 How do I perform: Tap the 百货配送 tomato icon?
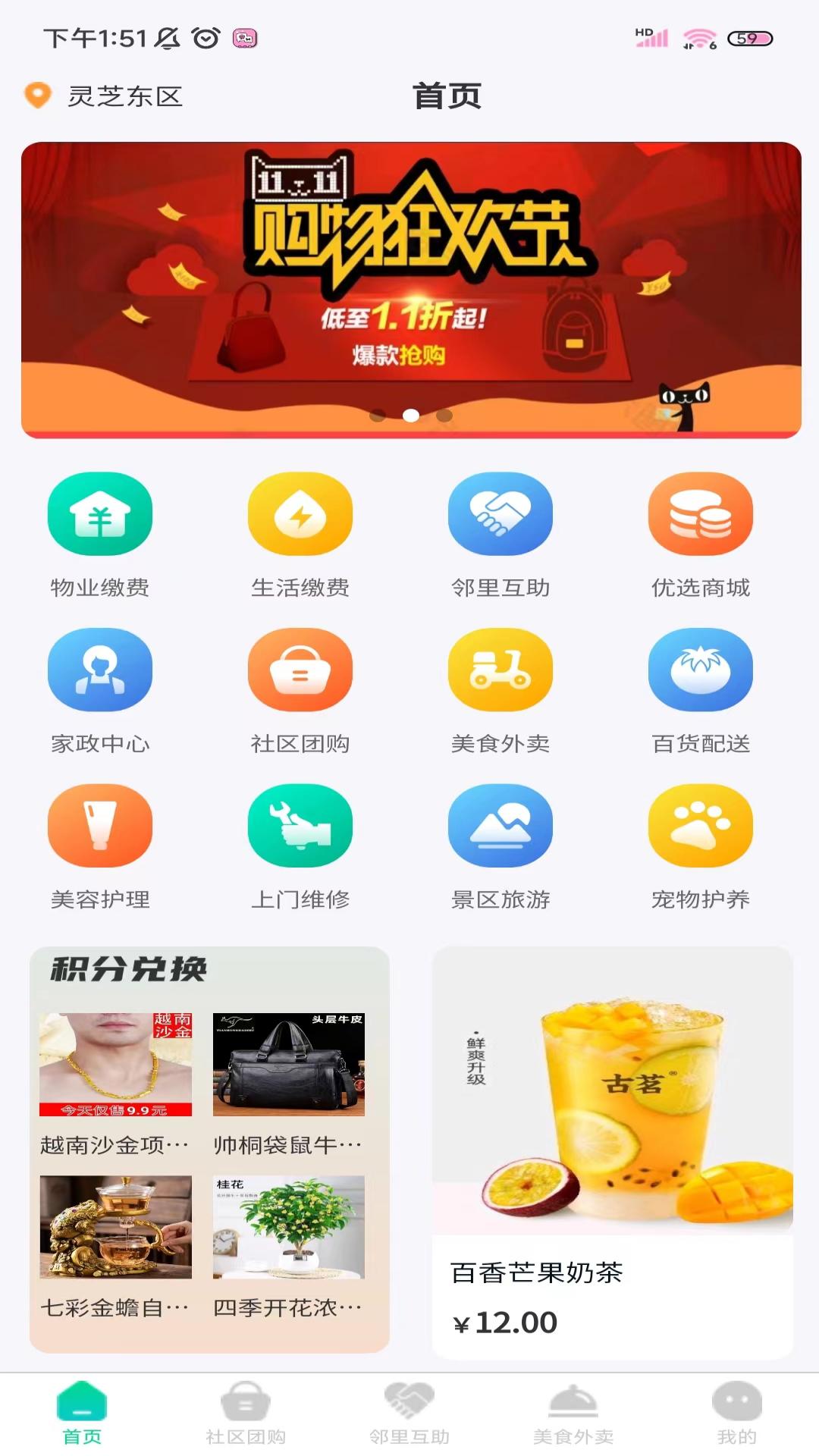click(x=700, y=670)
